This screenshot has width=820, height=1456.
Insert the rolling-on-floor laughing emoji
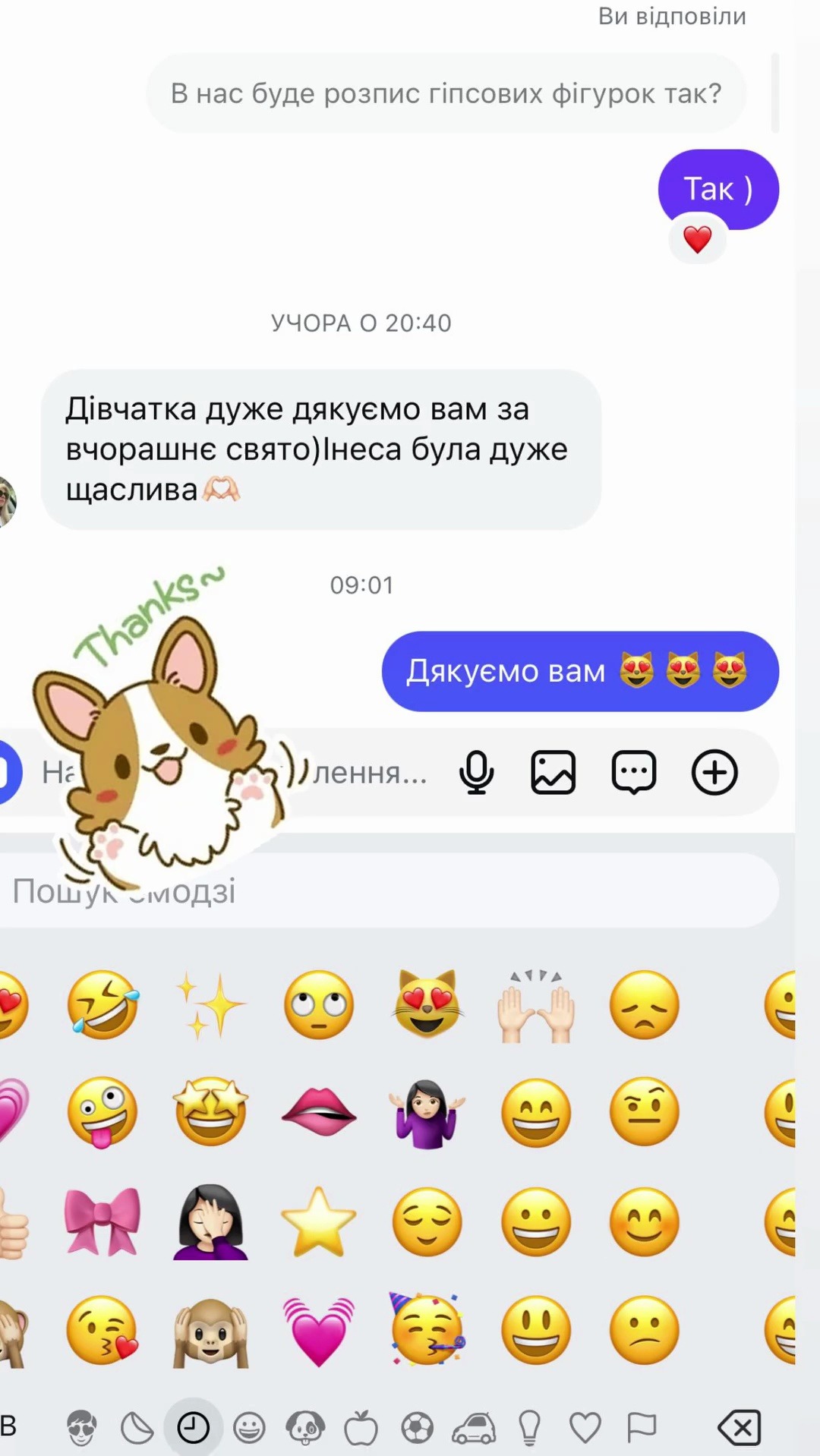point(103,1005)
